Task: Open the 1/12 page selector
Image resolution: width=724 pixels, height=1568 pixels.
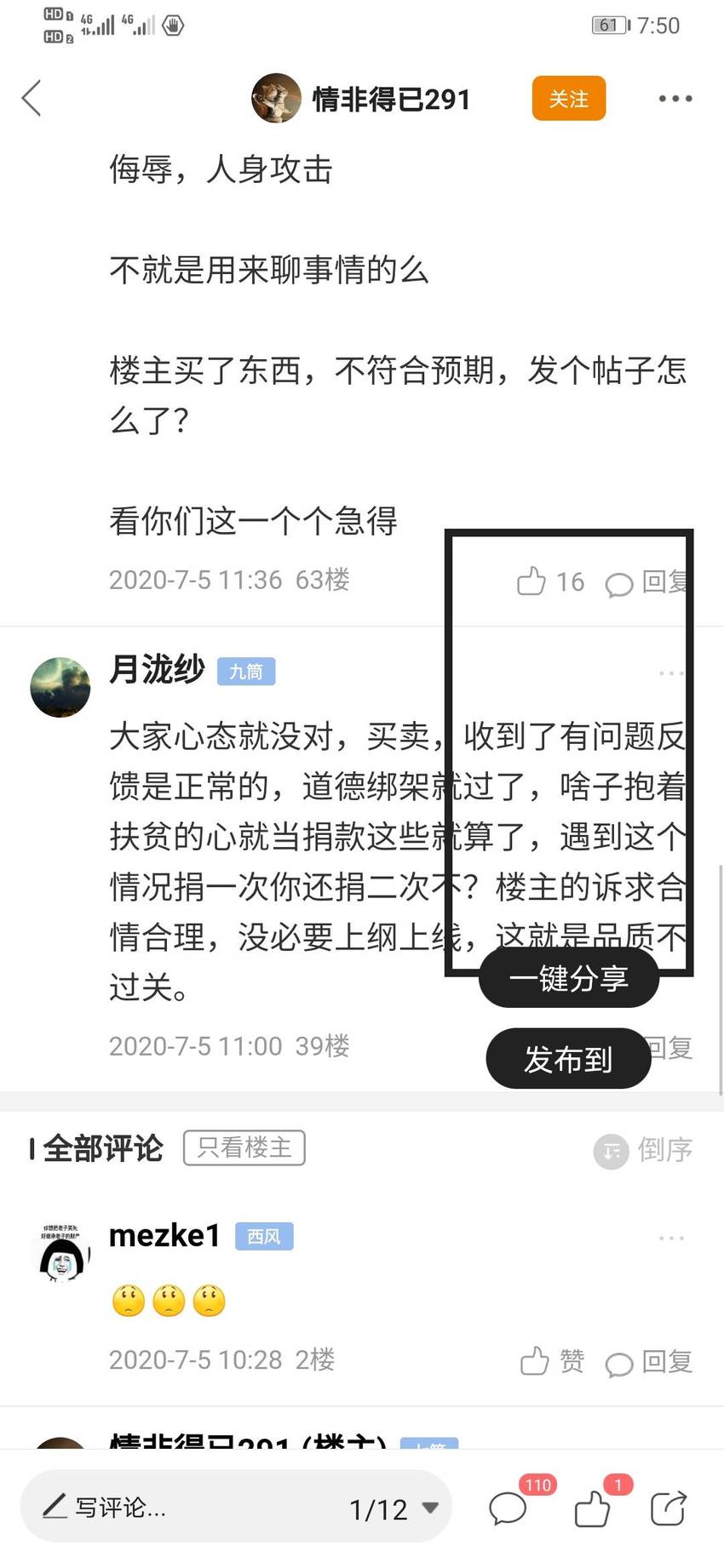Action: click(x=394, y=1508)
